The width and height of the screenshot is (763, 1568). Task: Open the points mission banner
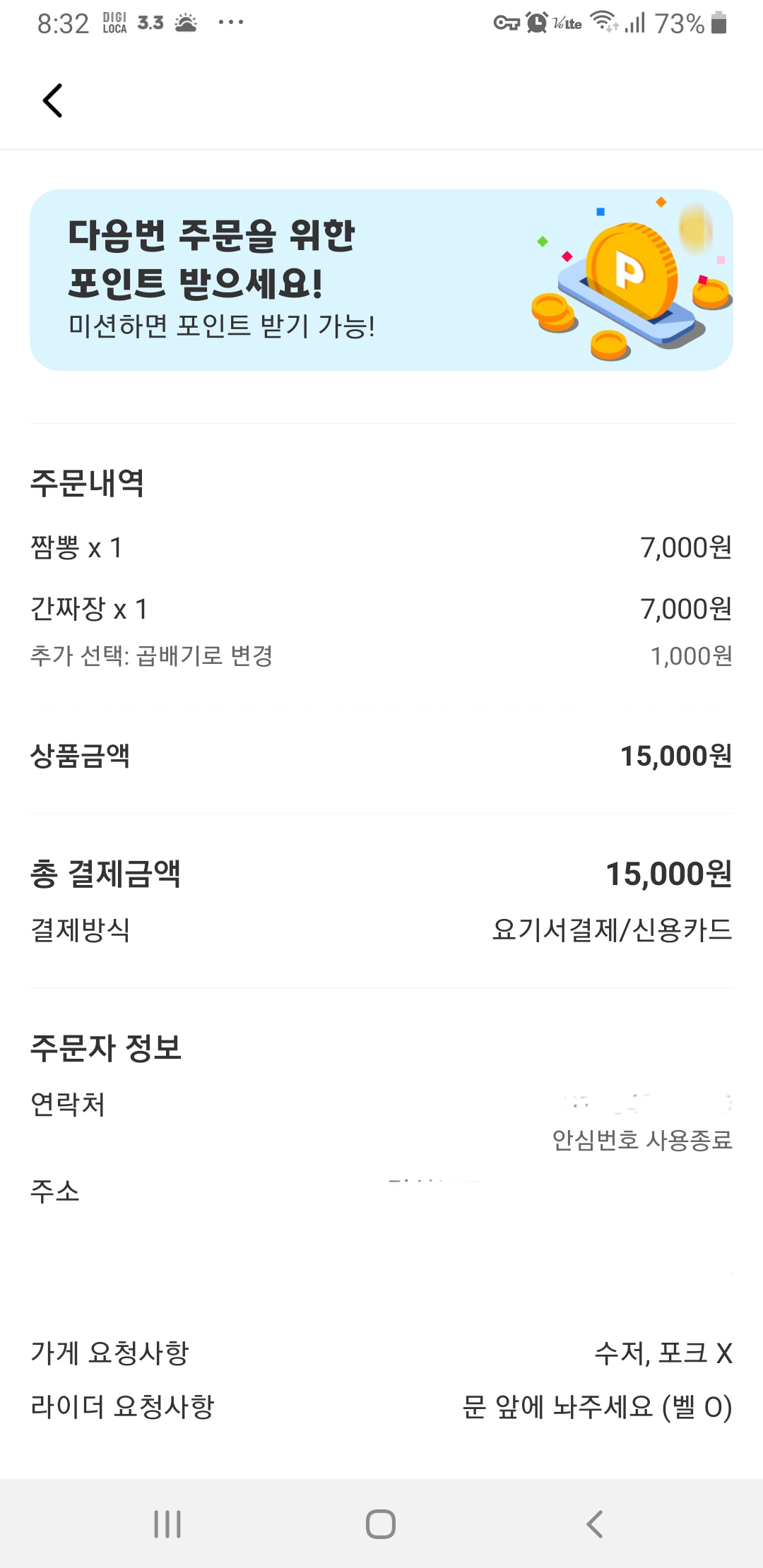tap(381, 280)
